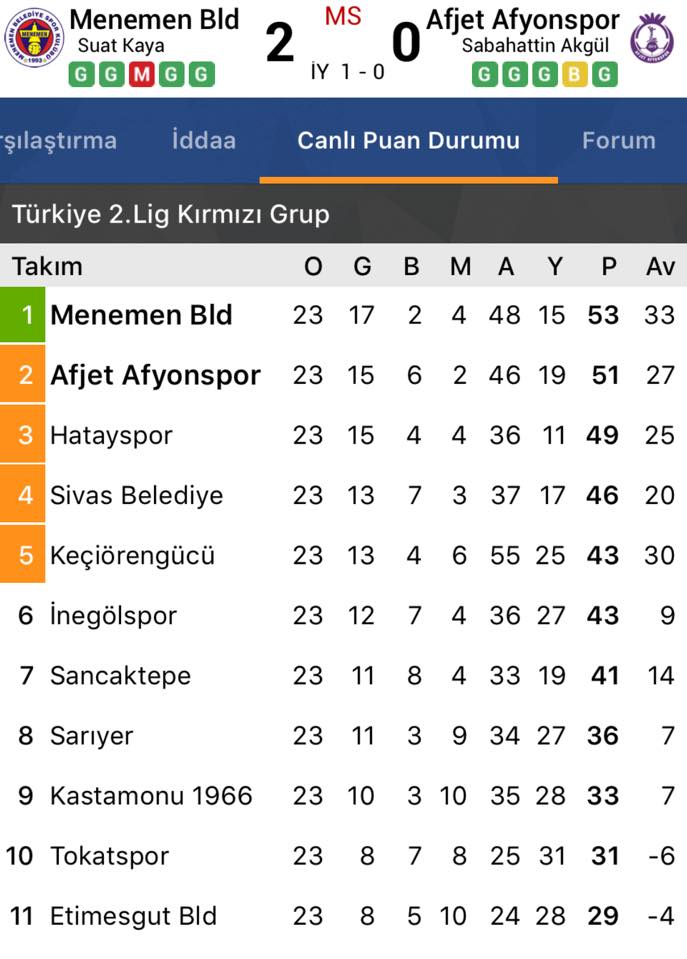Open Menemen Bld team from match header
Screen dimensions: 687x959
coord(155,19)
